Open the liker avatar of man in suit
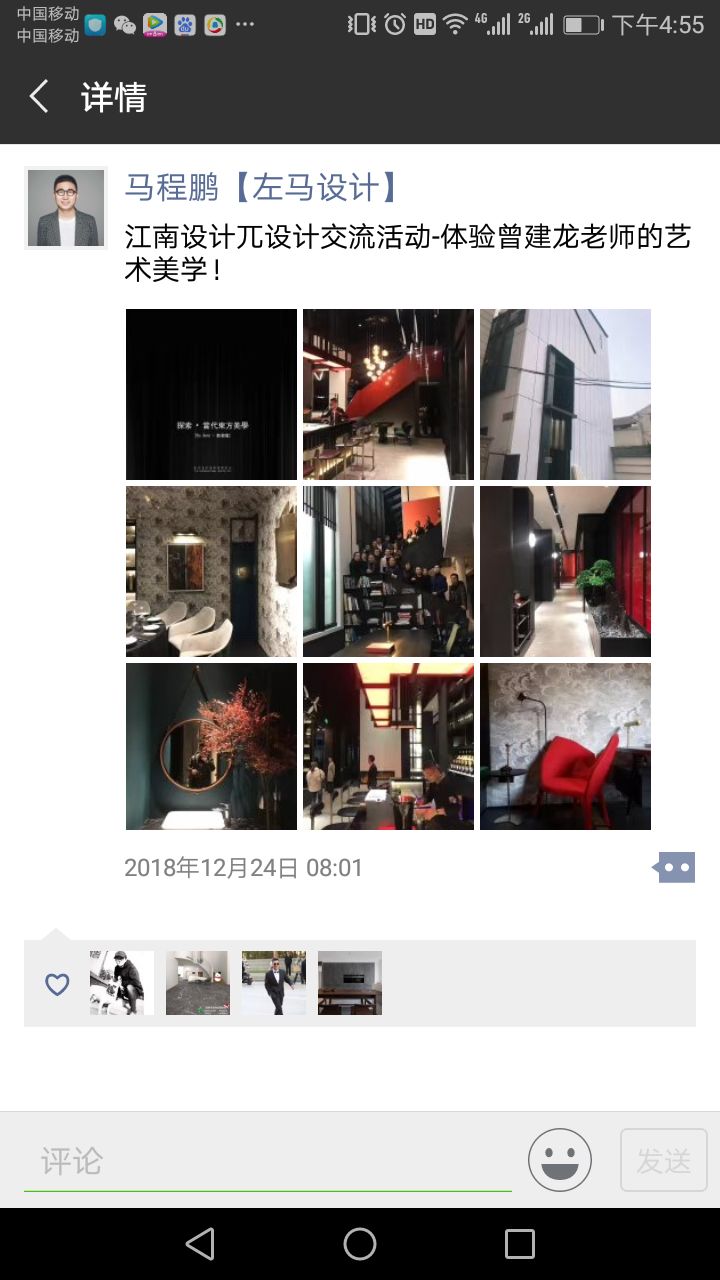 pos(274,983)
